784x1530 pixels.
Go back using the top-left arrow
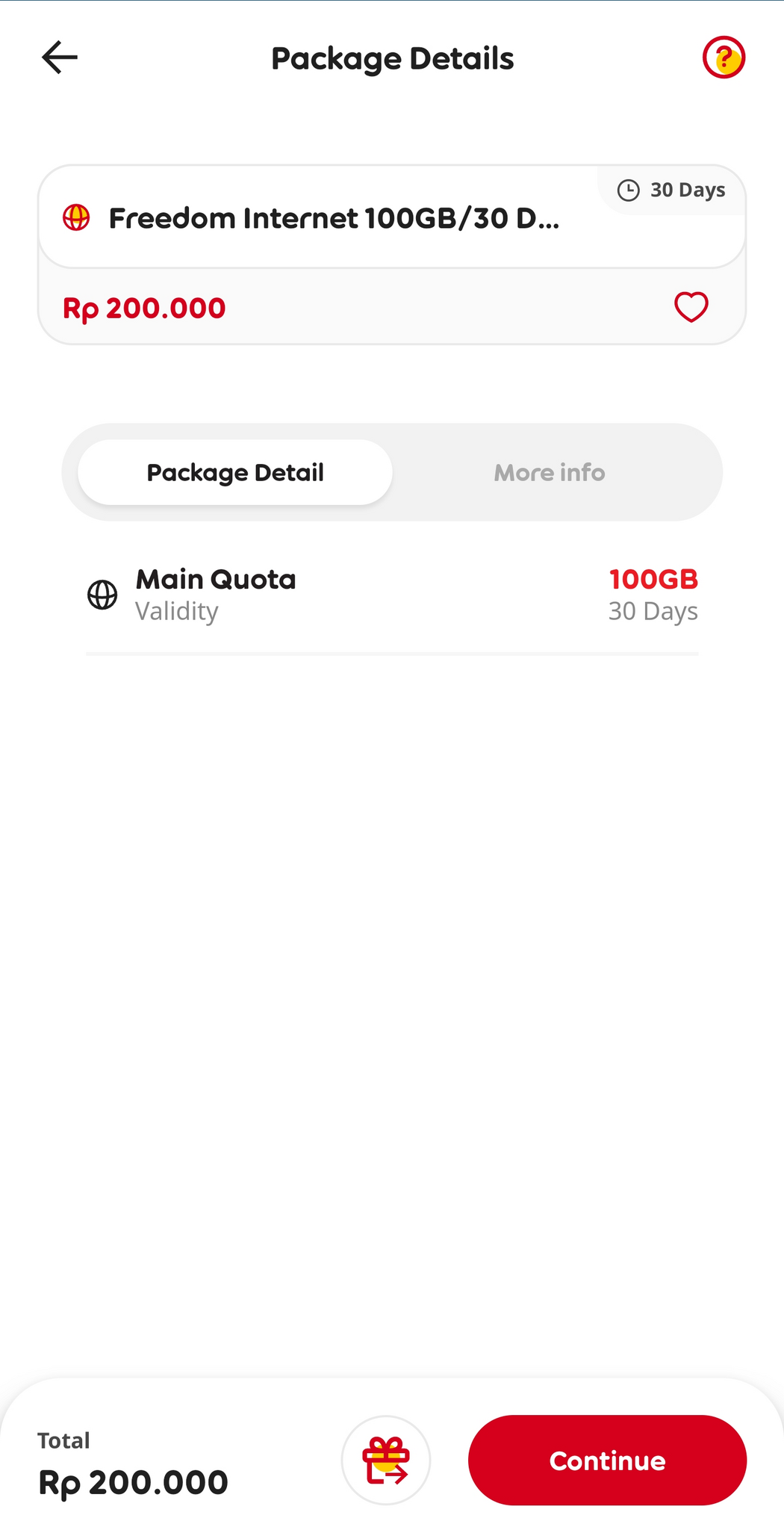[60, 58]
